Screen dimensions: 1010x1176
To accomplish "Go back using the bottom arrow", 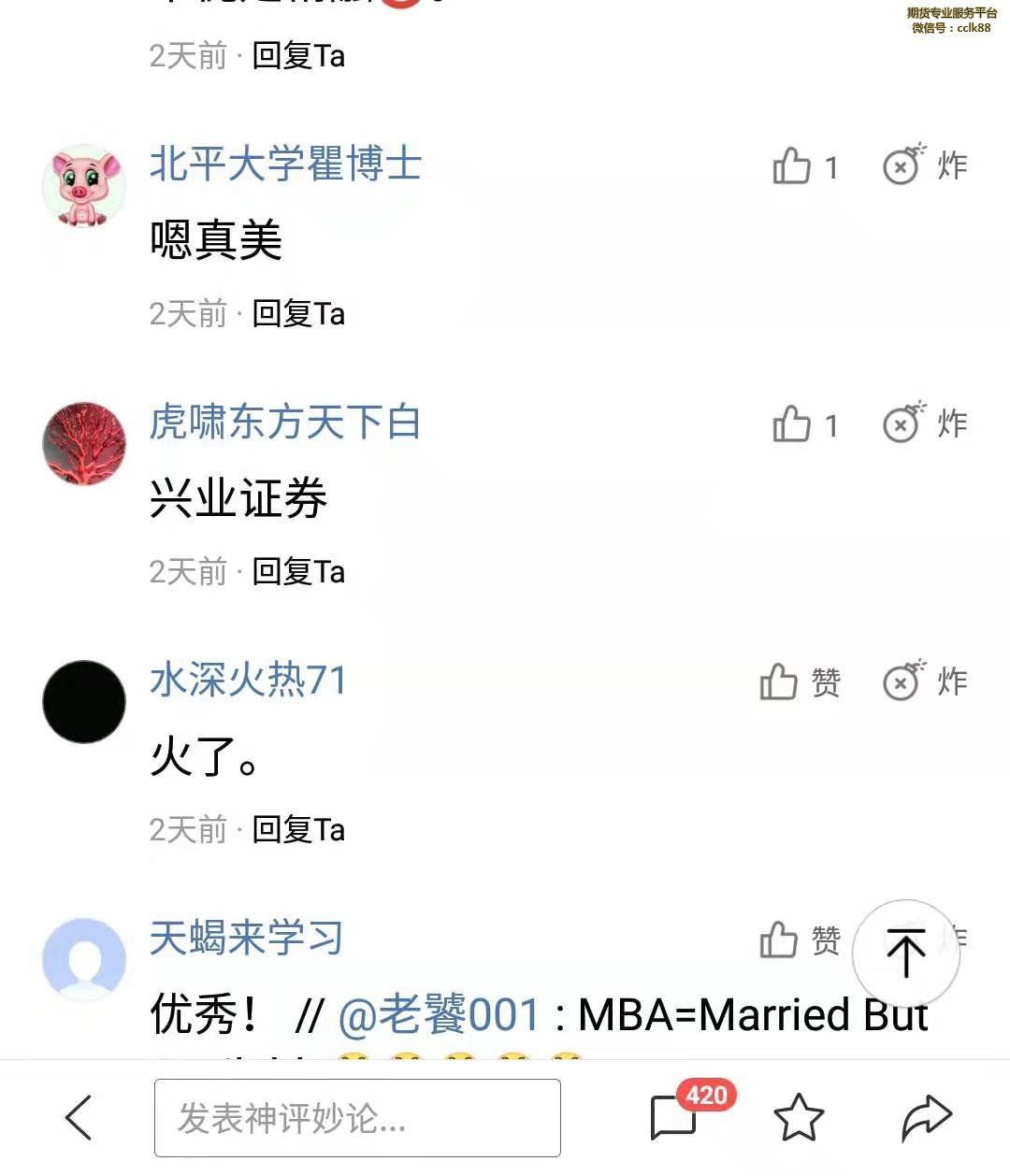I will pyautogui.click(x=79, y=1117).
